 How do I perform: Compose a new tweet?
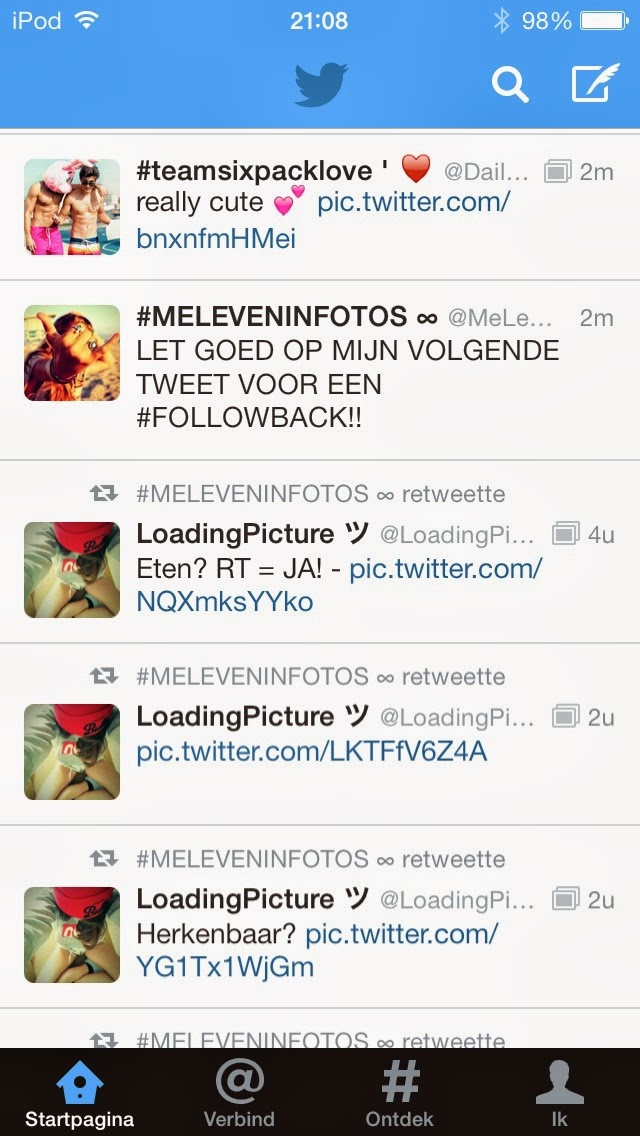(595, 83)
